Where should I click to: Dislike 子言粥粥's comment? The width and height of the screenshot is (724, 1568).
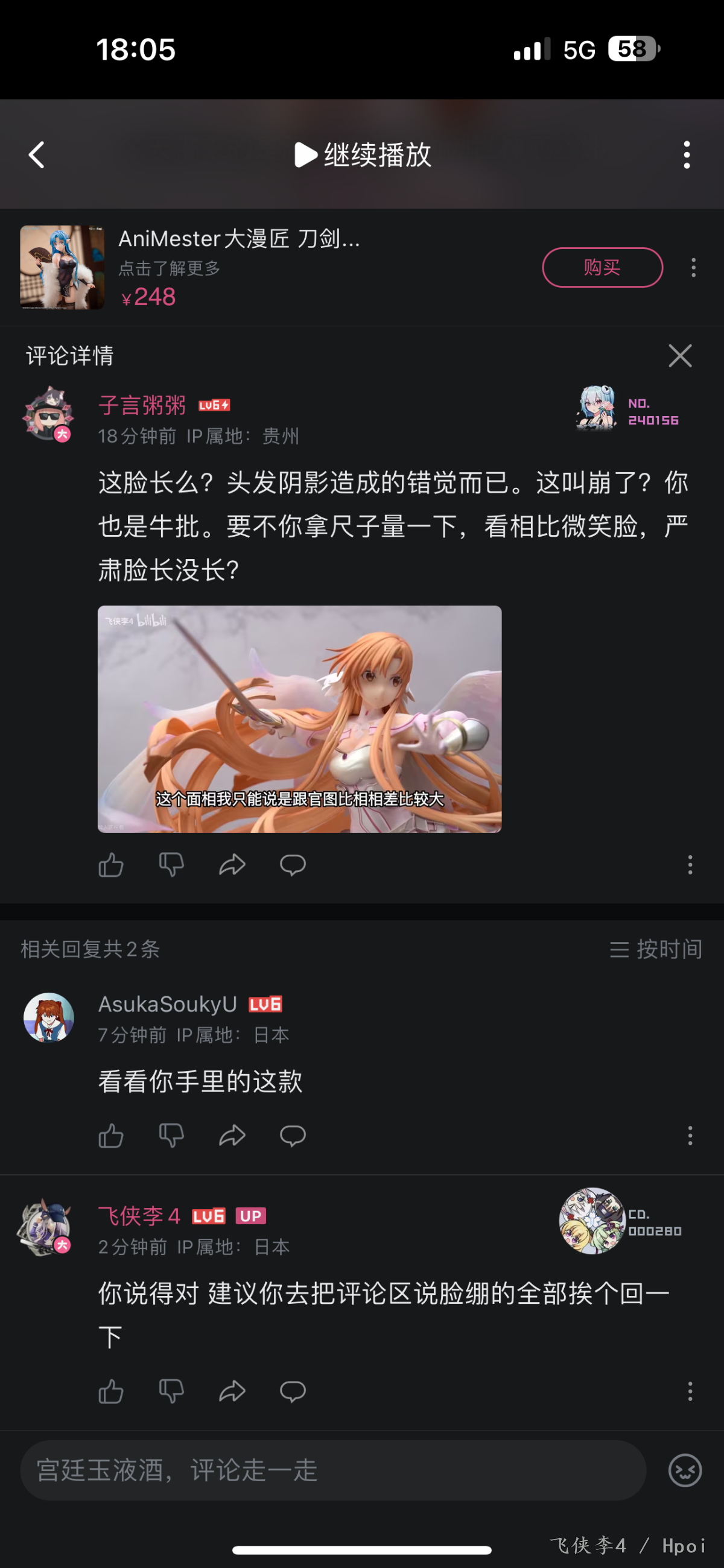[x=171, y=864]
